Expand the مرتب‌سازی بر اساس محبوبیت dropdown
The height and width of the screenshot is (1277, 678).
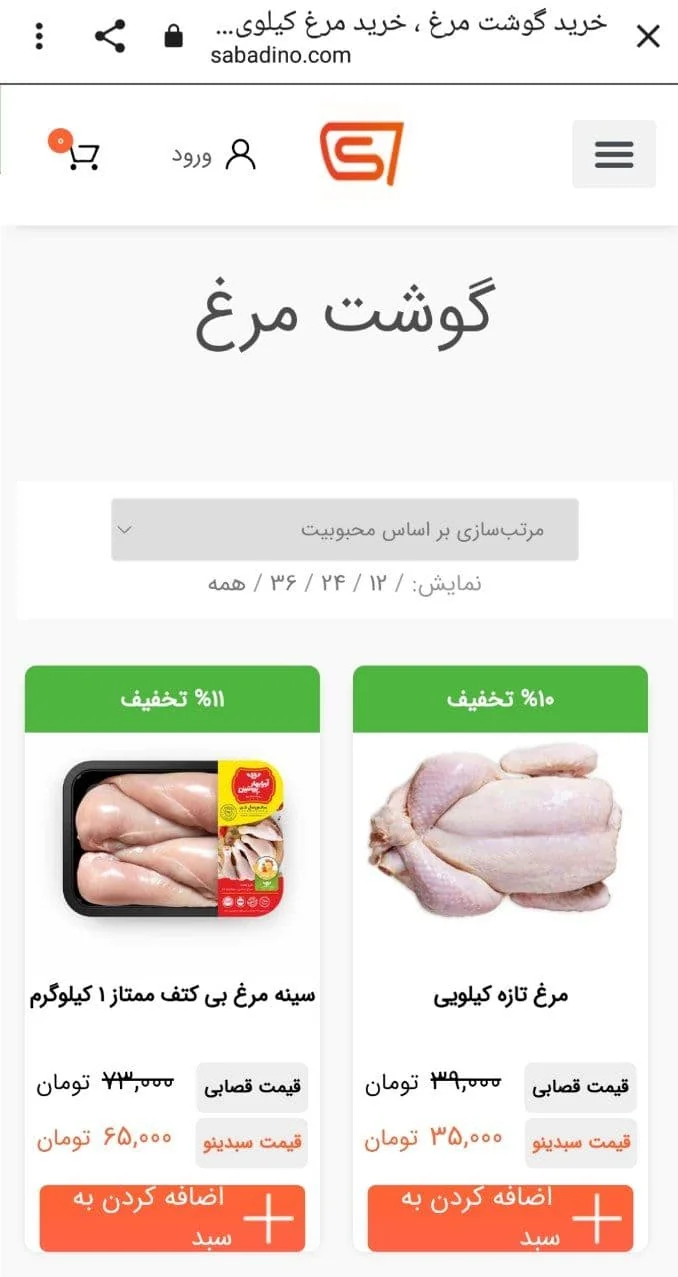[x=344, y=530]
